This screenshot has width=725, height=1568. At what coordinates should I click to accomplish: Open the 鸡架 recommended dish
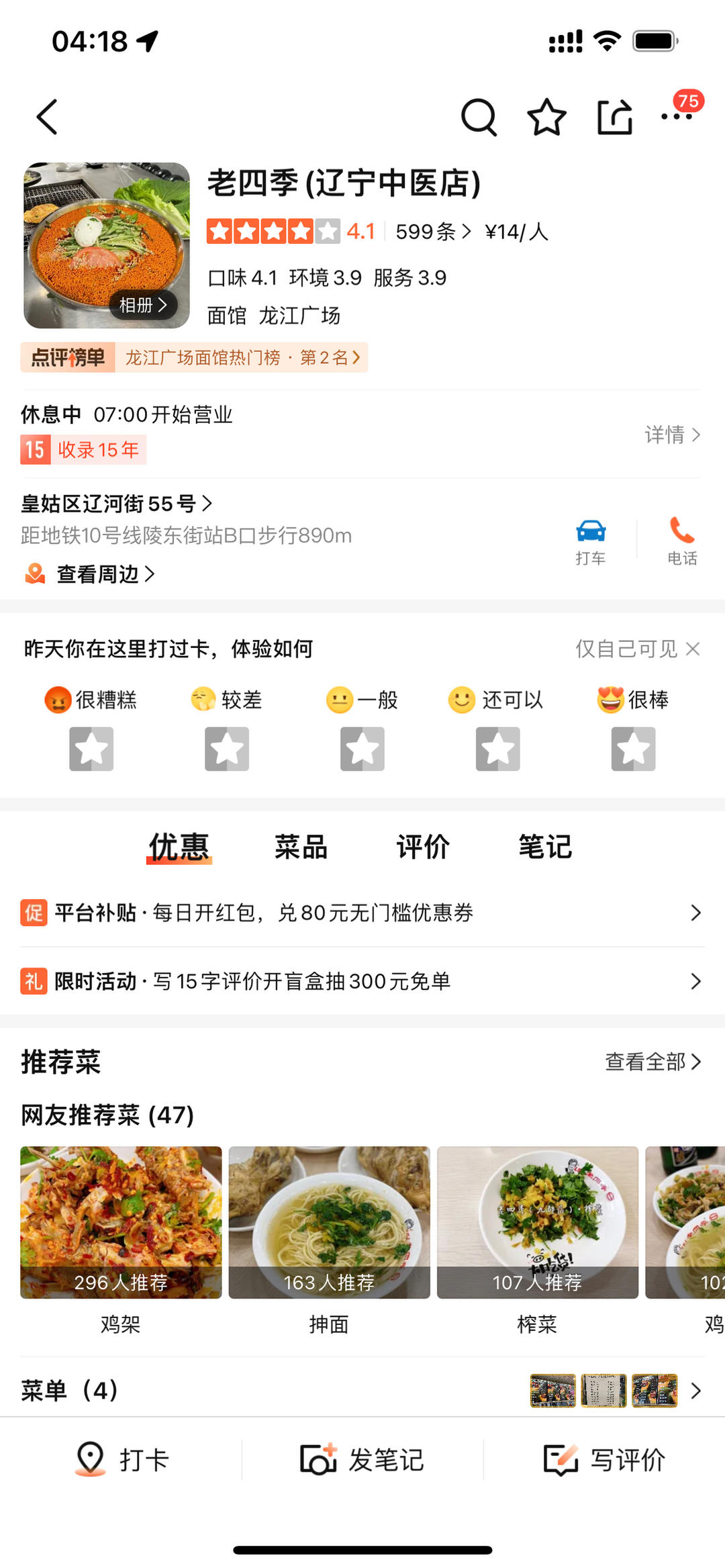pyautogui.click(x=121, y=1222)
